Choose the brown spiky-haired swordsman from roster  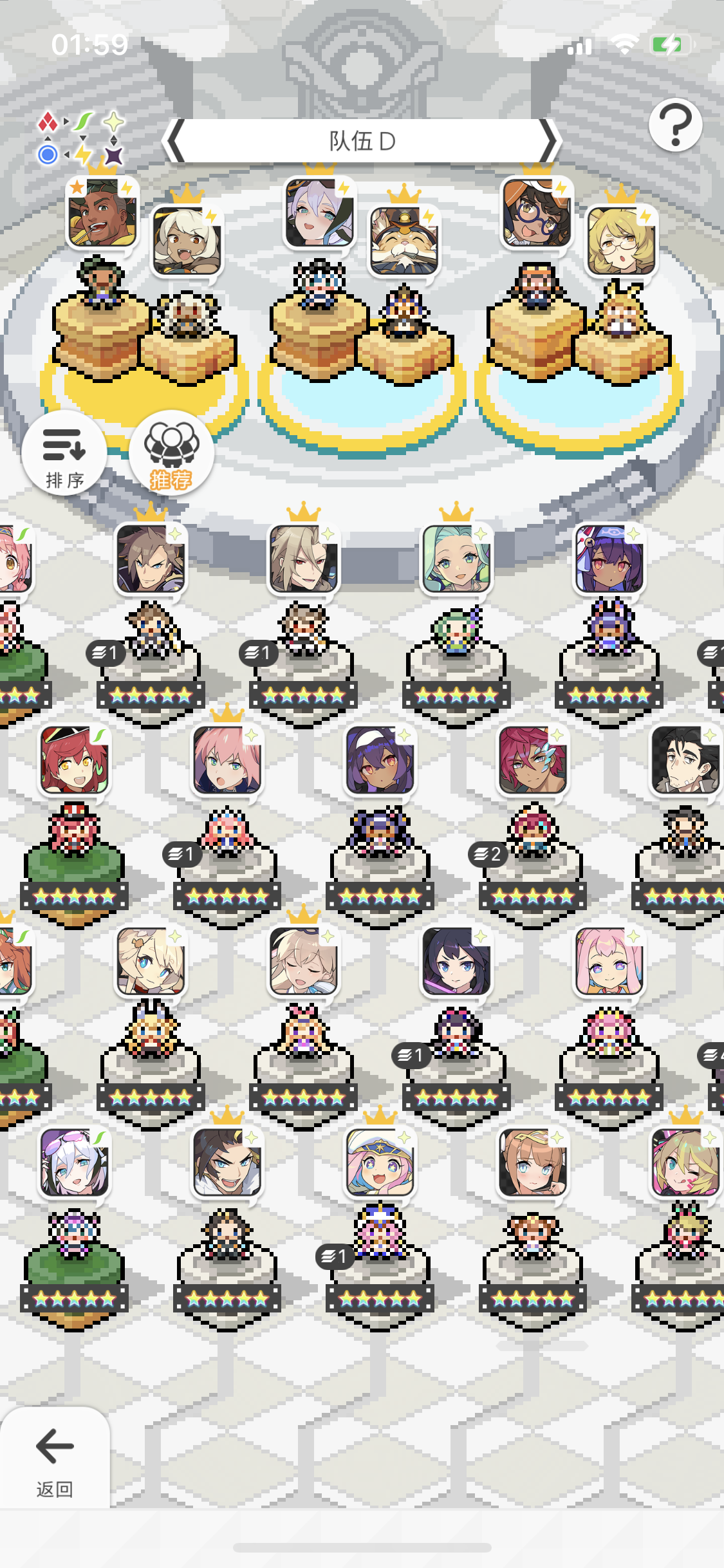coord(151,559)
